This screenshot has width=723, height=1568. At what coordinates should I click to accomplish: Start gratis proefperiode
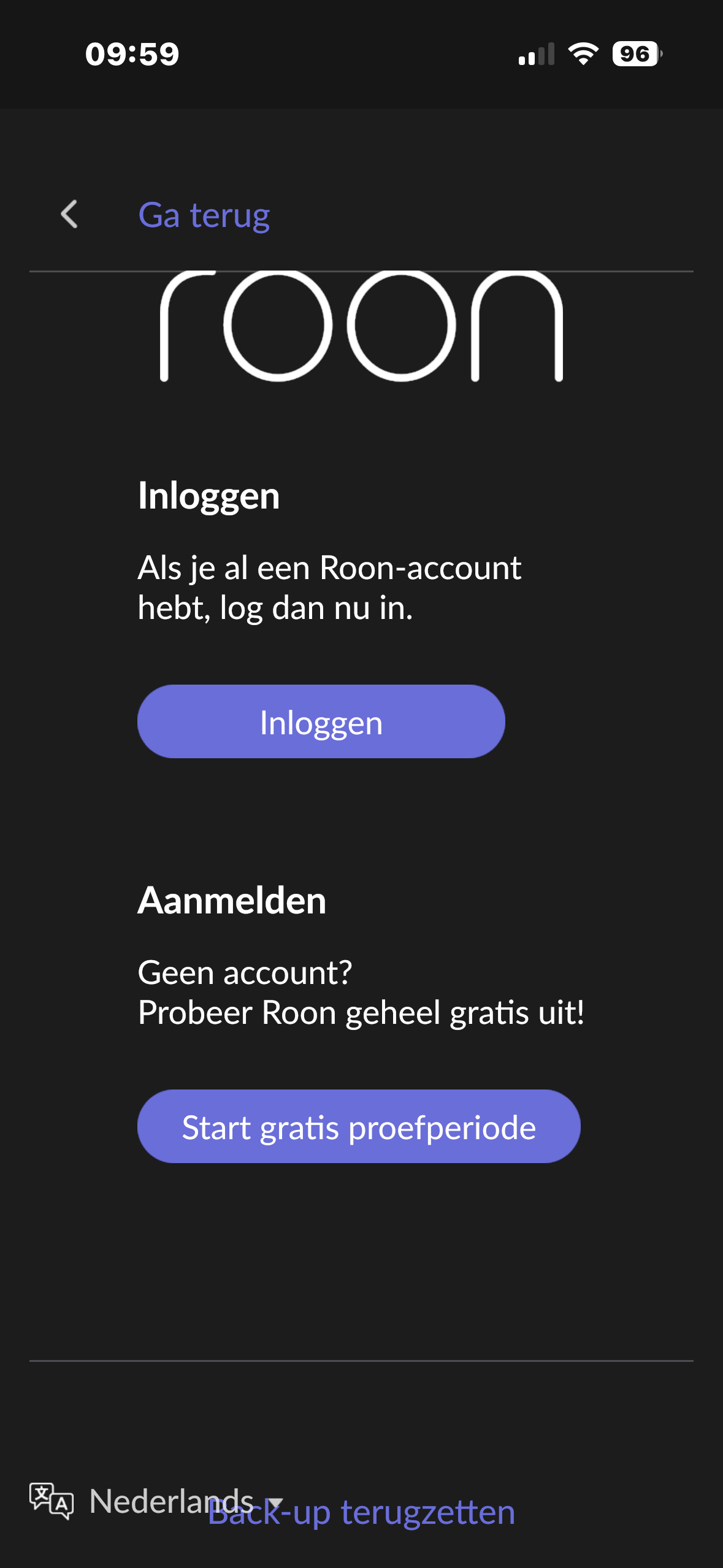click(x=359, y=1127)
